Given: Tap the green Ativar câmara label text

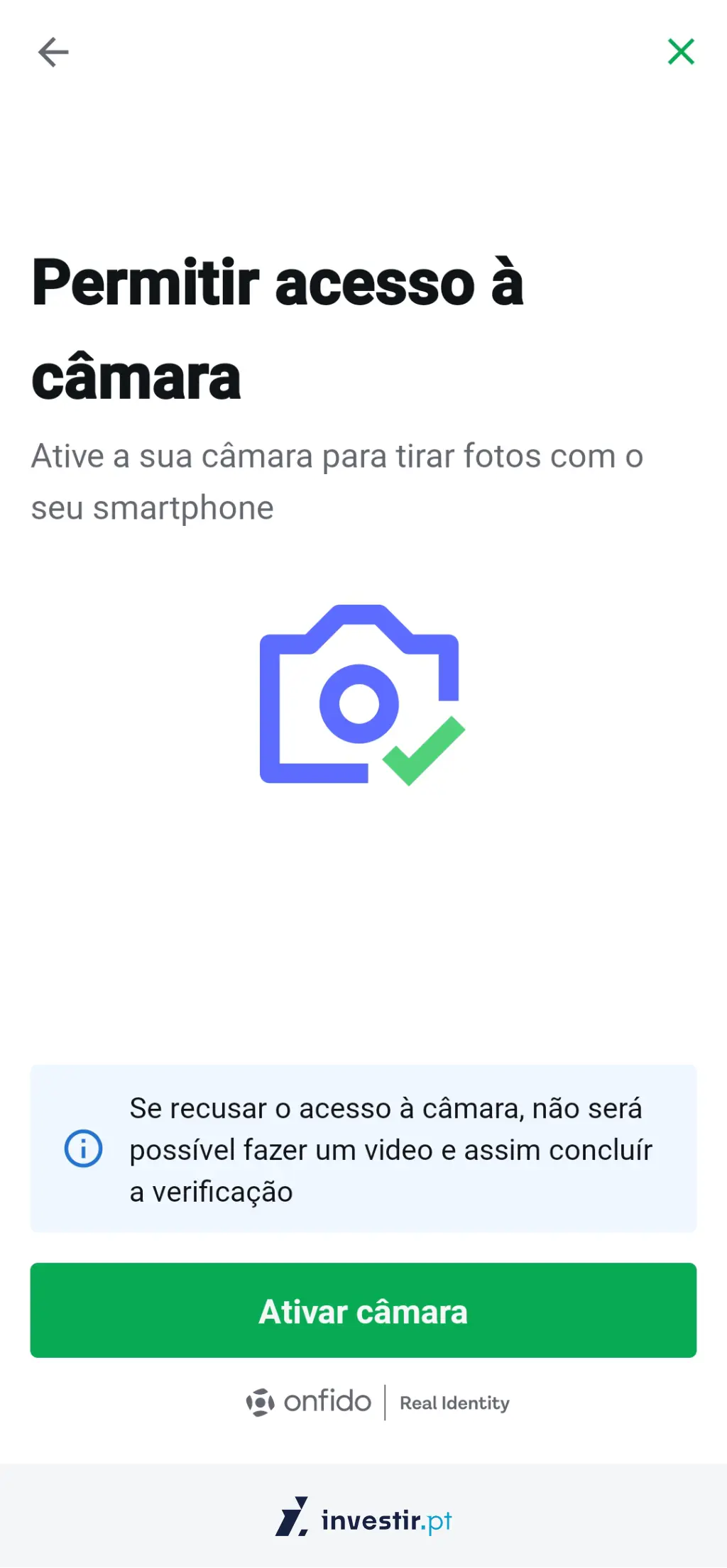Looking at the screenshot, I should pos(363,1311).
